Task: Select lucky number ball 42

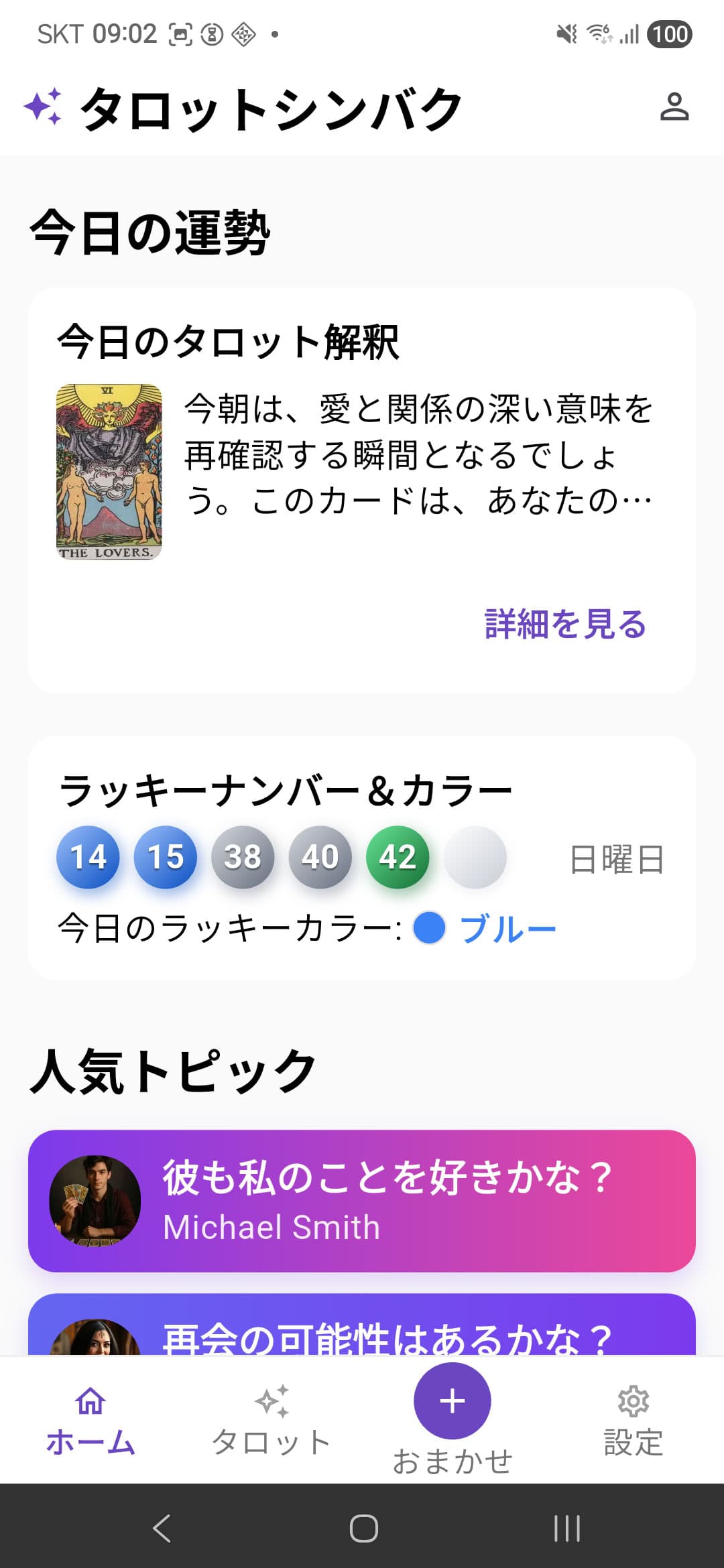Action: pyautogui.click(x=398, y=857)
